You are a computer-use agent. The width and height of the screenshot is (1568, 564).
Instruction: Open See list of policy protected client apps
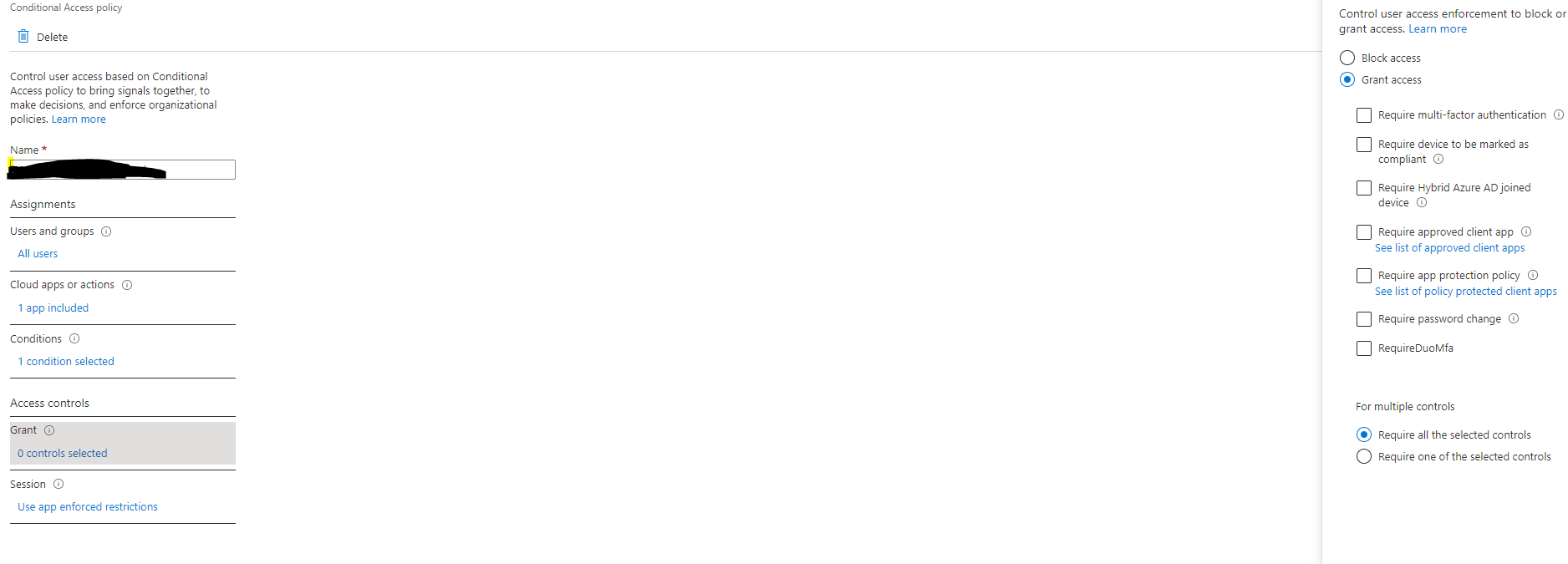tap(1465, 292)
